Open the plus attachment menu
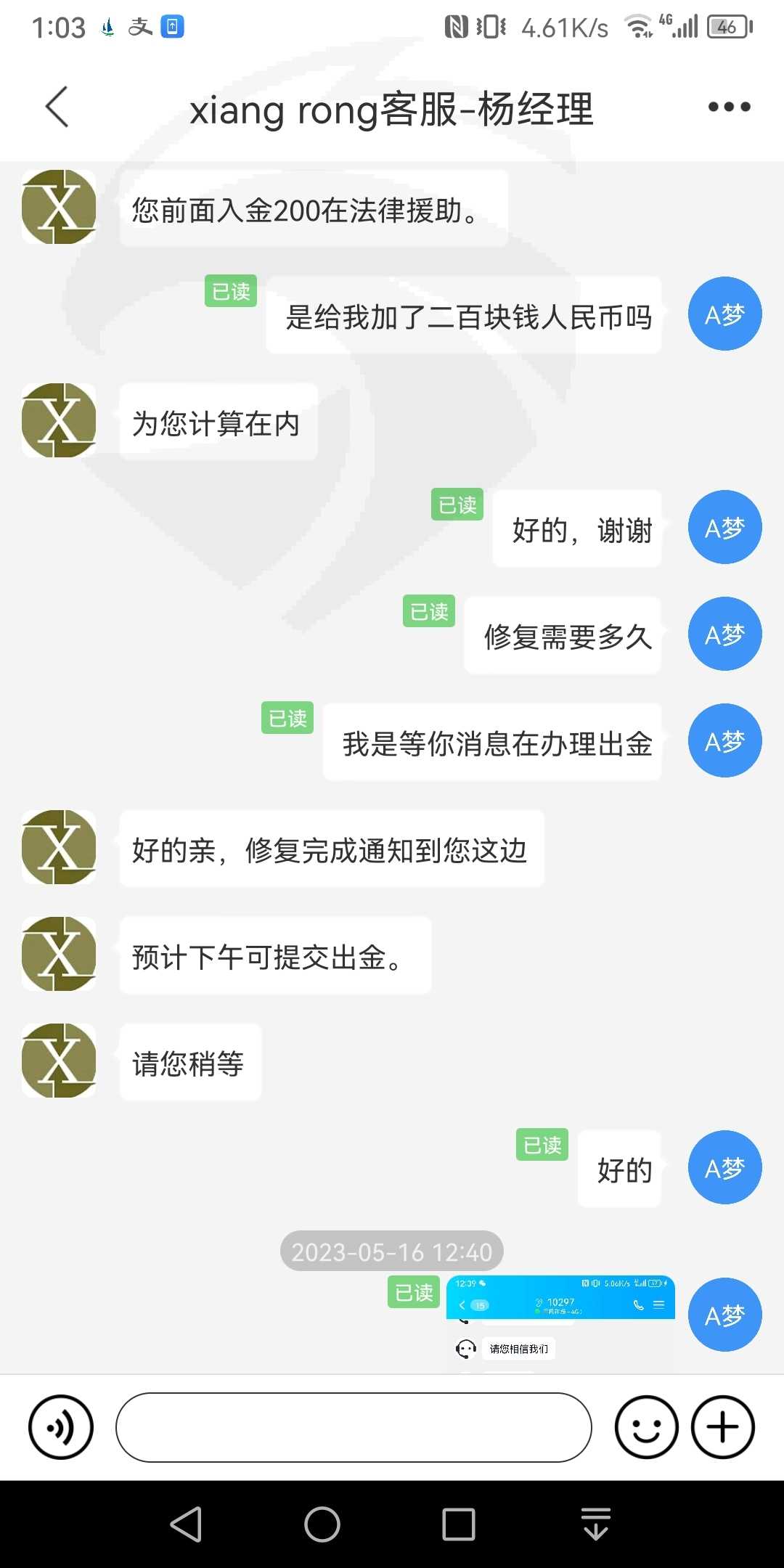The height and width of the screenshot is (1568, 784). [x=723, y=1427]
